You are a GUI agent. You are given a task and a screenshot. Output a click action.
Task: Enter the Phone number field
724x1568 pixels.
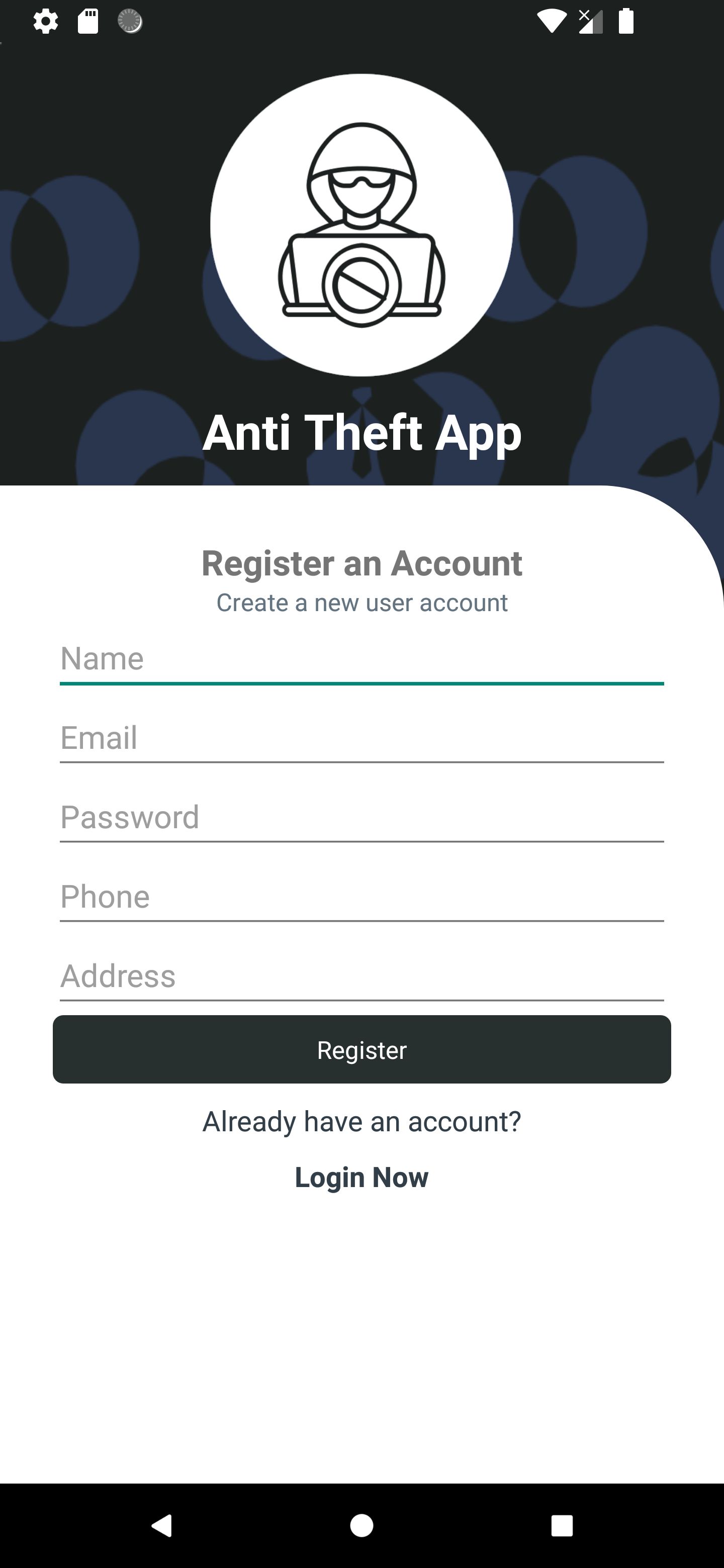point(361,898)
